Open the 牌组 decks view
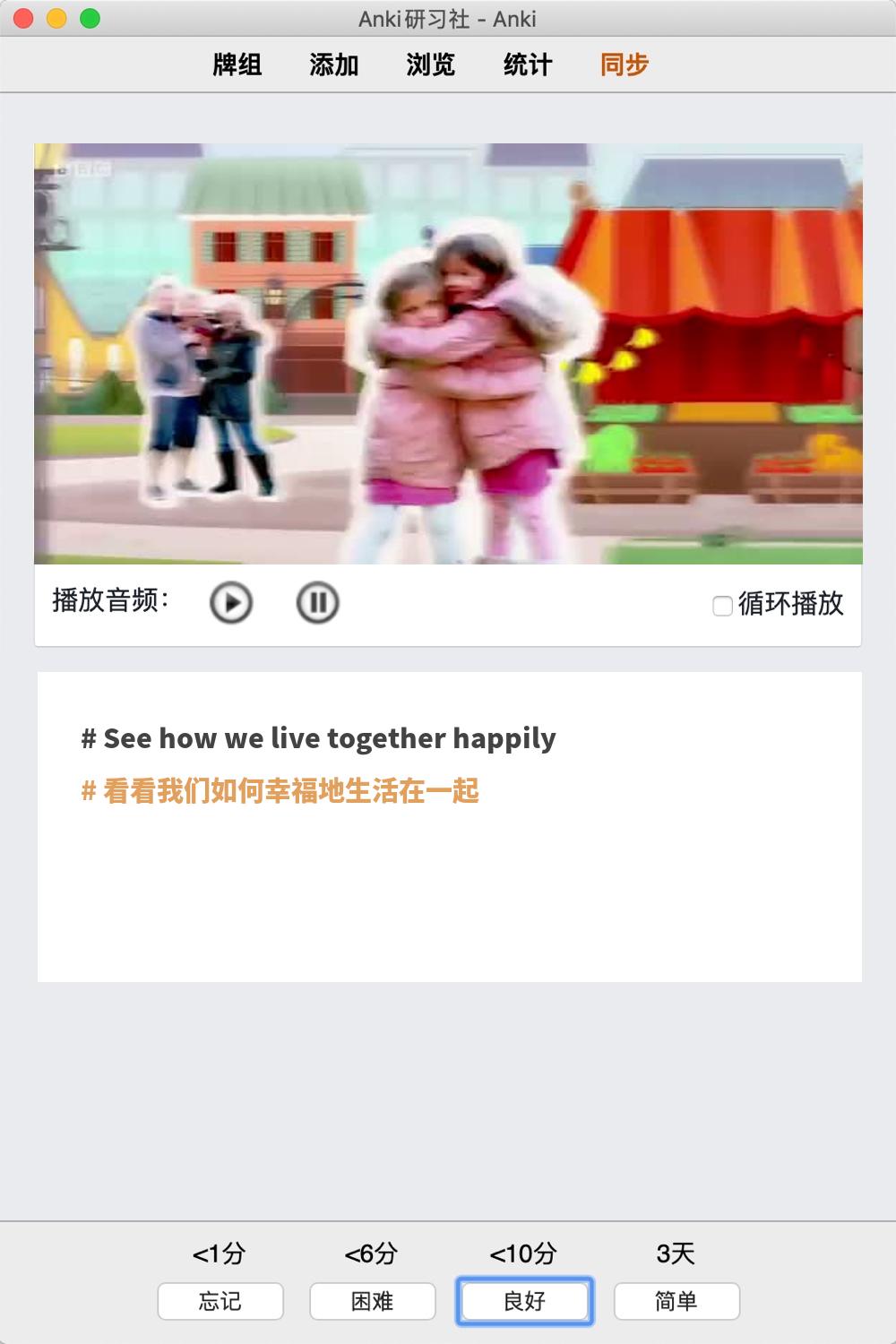 pos(237,65)
